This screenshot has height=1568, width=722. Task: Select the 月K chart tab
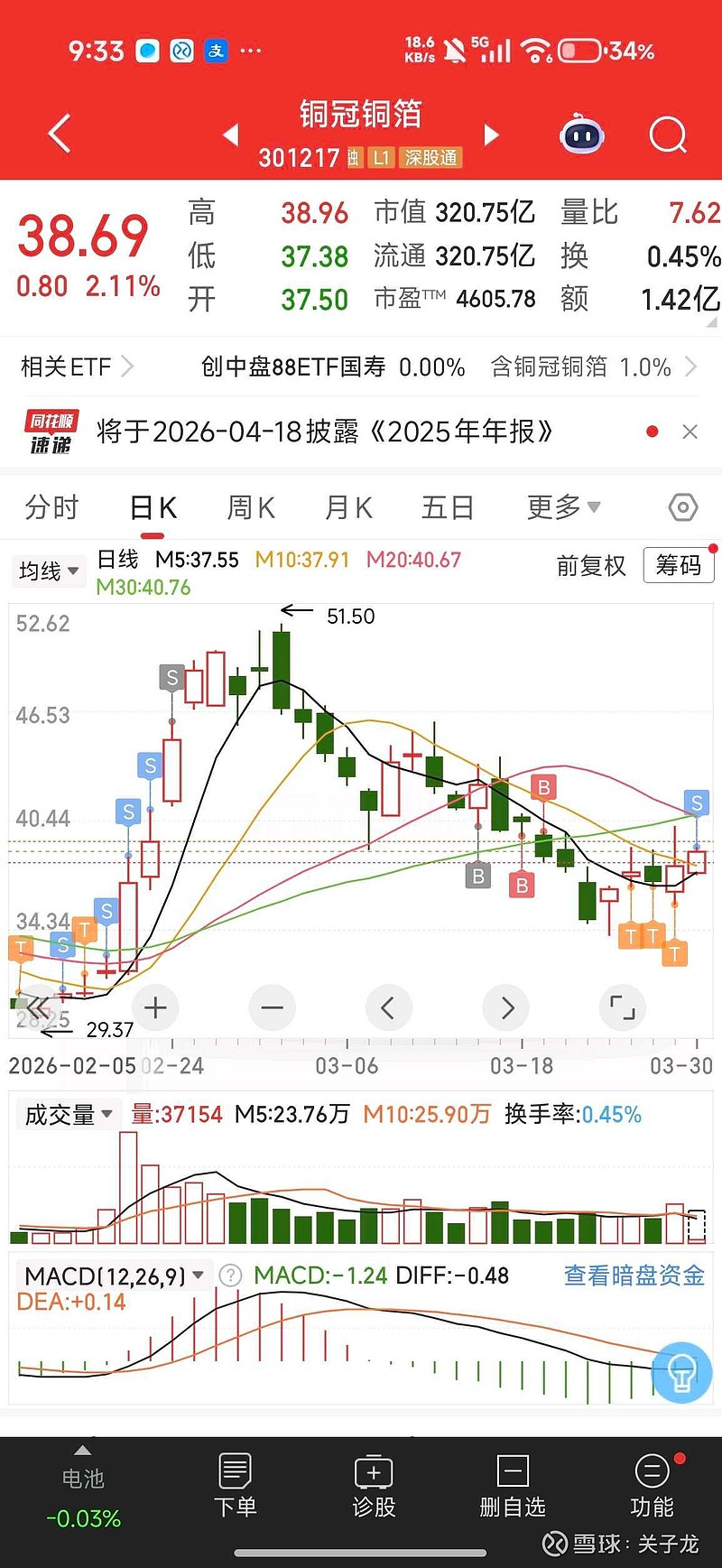[x=348, y=507]
